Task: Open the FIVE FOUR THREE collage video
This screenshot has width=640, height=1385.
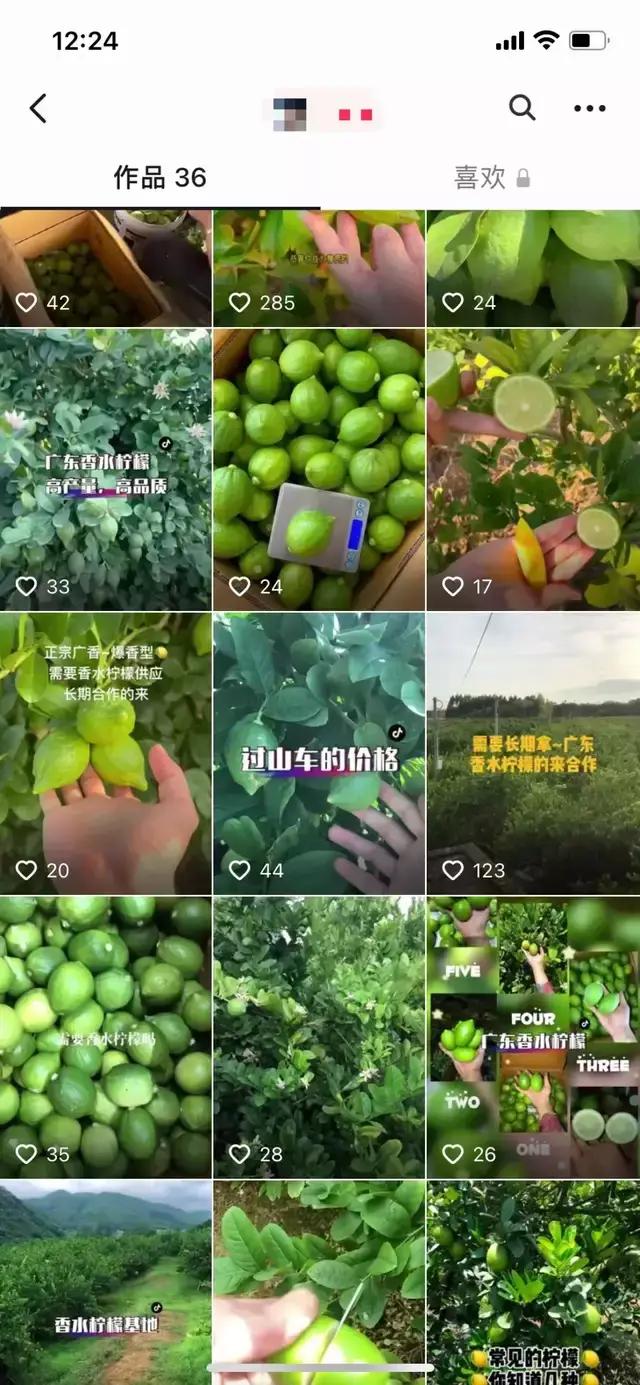Action: pyautogui.click(x=533, y=1037)
